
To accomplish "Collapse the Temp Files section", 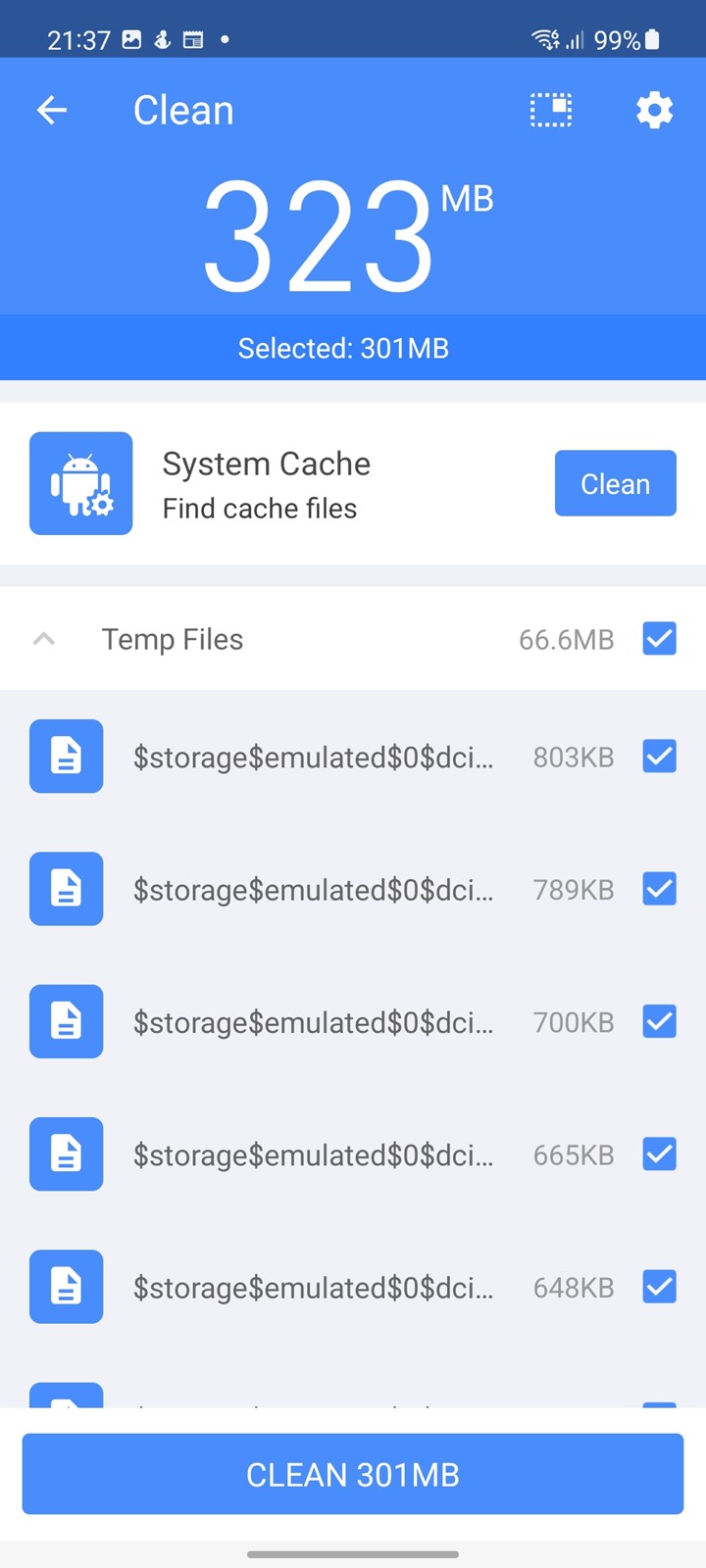I will click(44, 639).
